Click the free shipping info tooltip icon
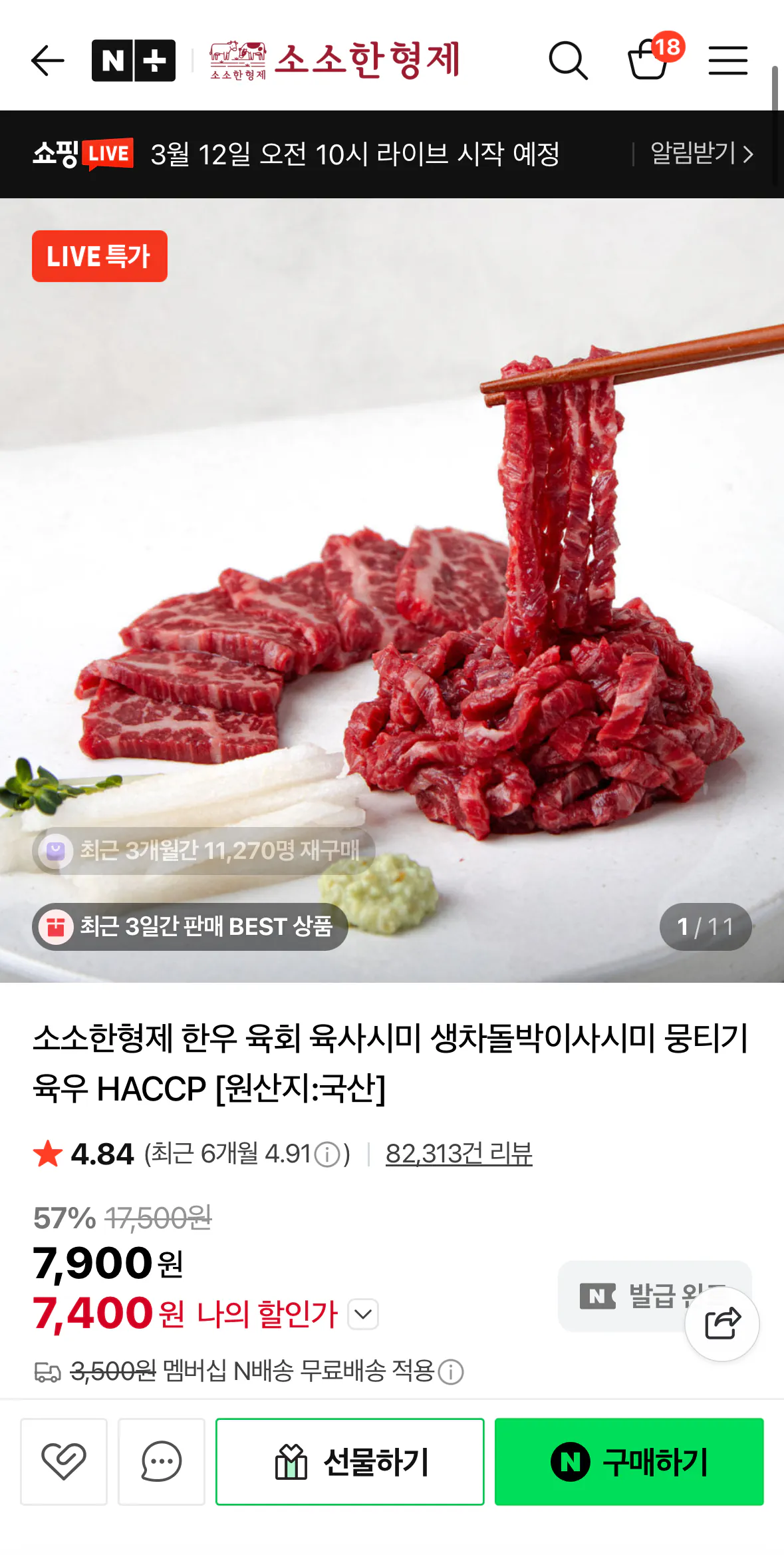Screen dimensions: 784x1555 pos(450,1371)
